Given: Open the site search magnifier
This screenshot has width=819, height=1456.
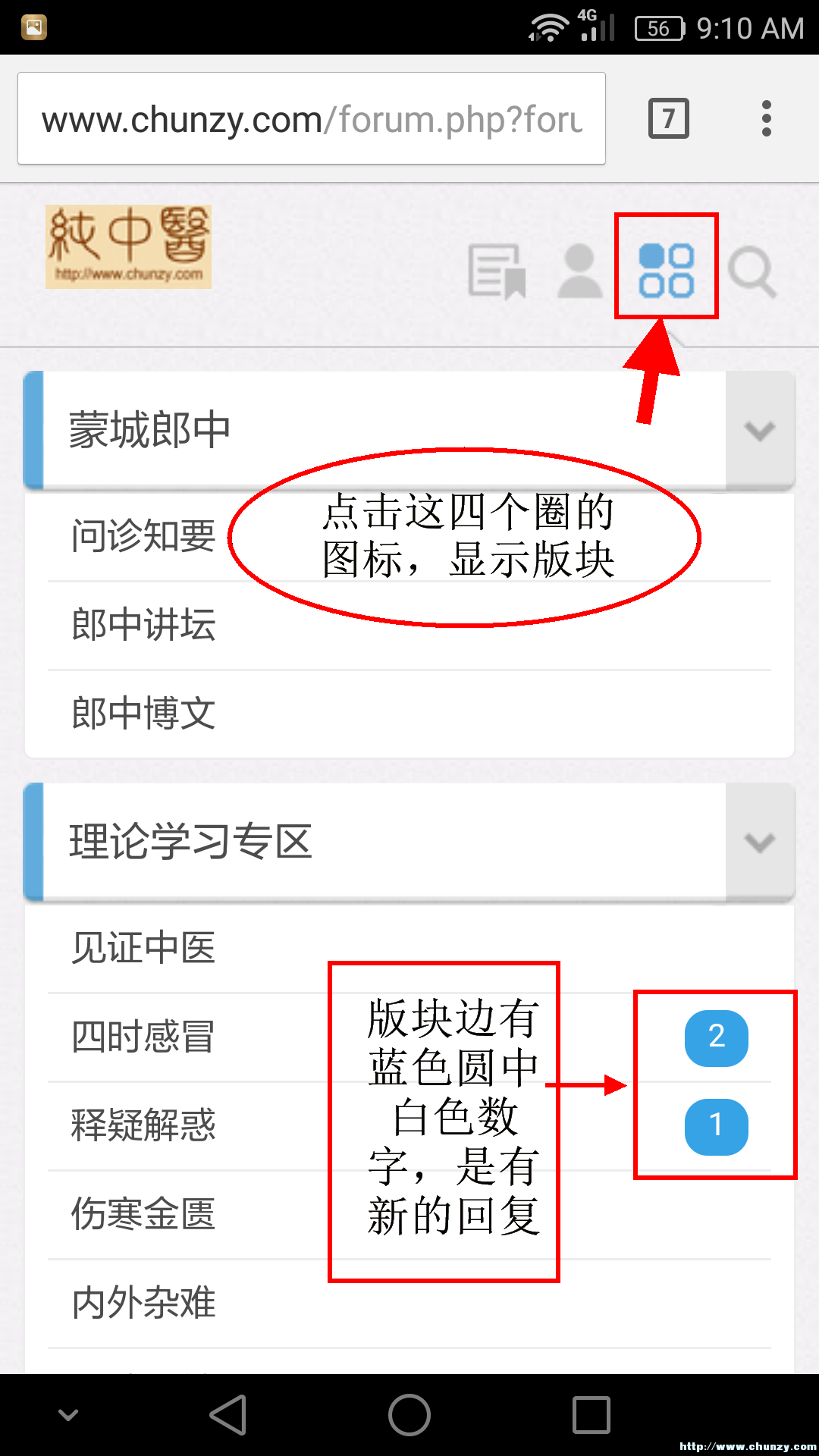Looking at the screenshot, I should click(x=752, y=272).
